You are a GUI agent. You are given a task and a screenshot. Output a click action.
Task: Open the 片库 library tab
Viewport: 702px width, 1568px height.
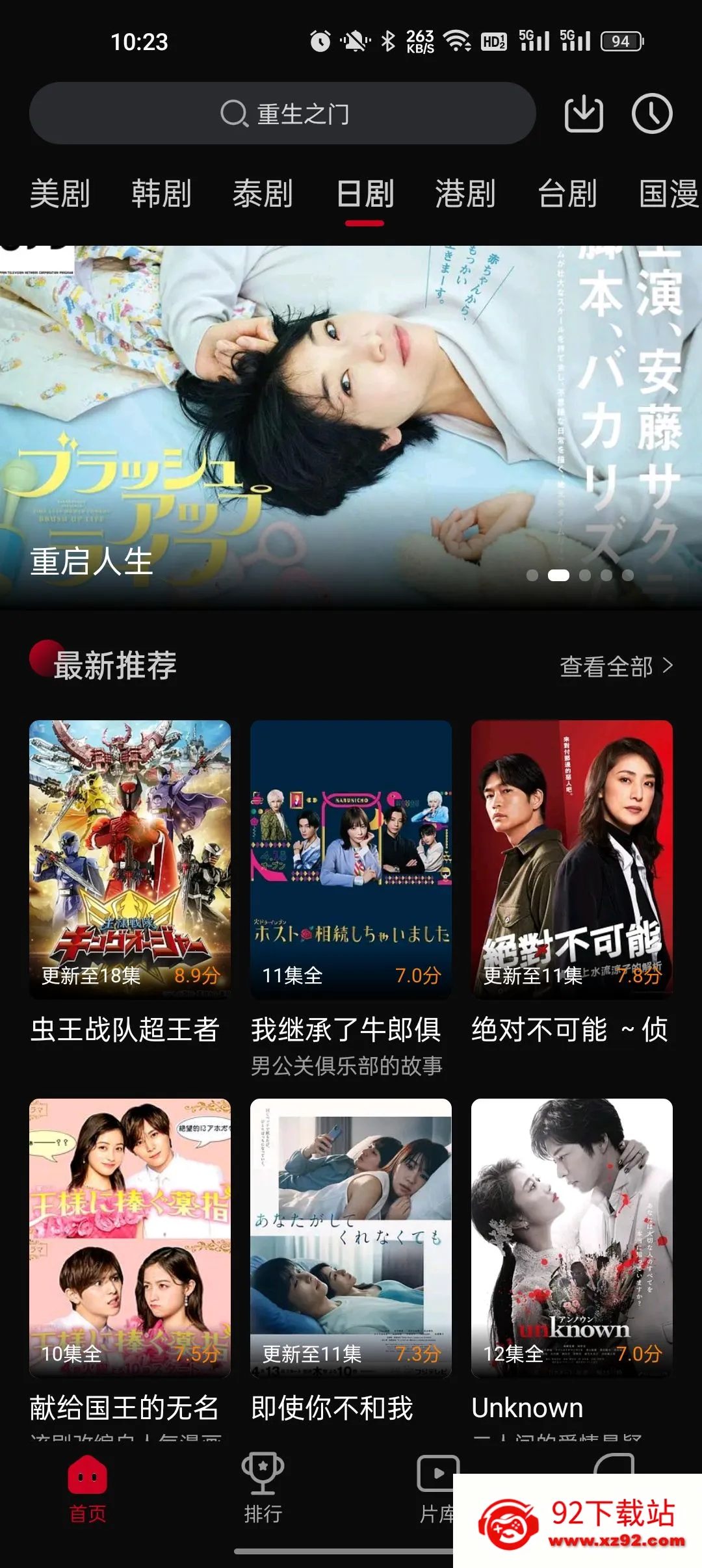tap(437, 1489)
